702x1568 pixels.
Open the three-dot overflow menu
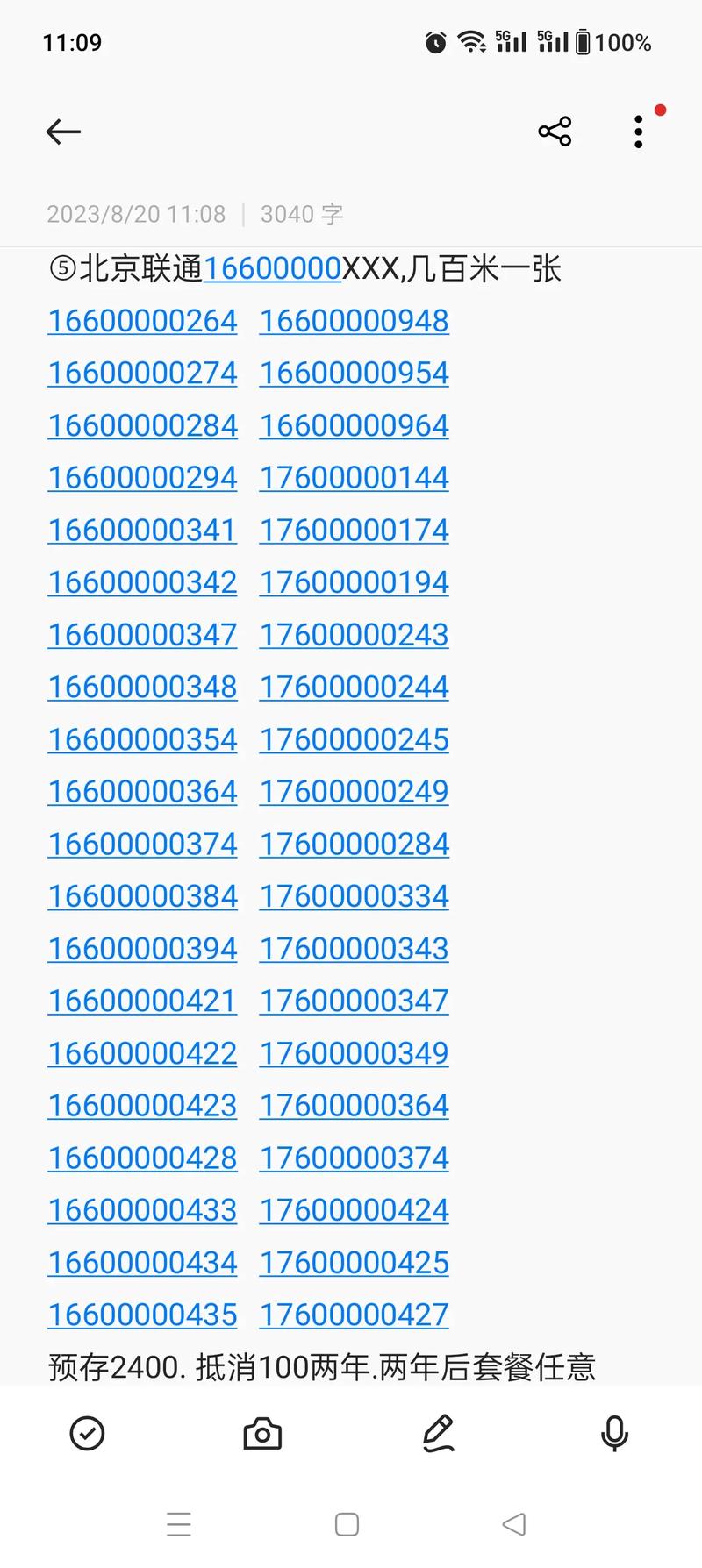pos(639,132)
